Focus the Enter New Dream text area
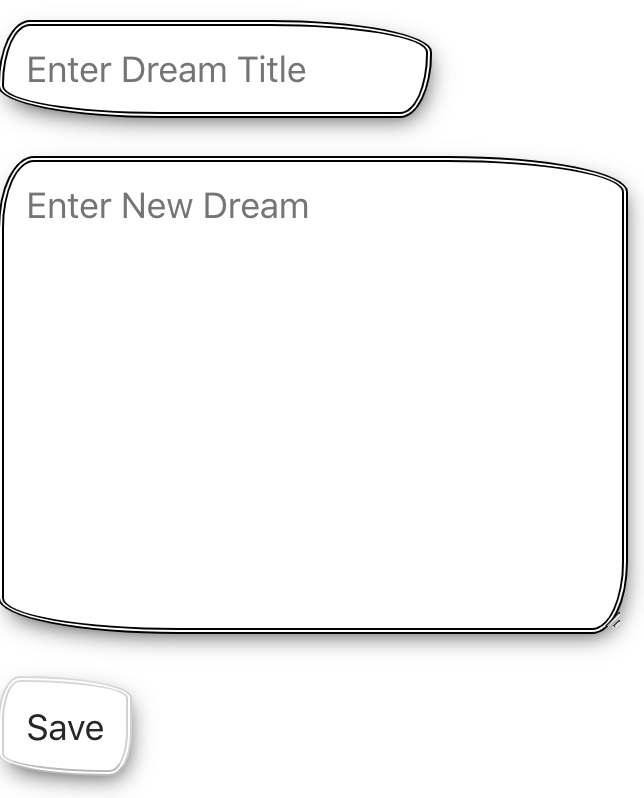The image size is (644, 798). [313, 395]
